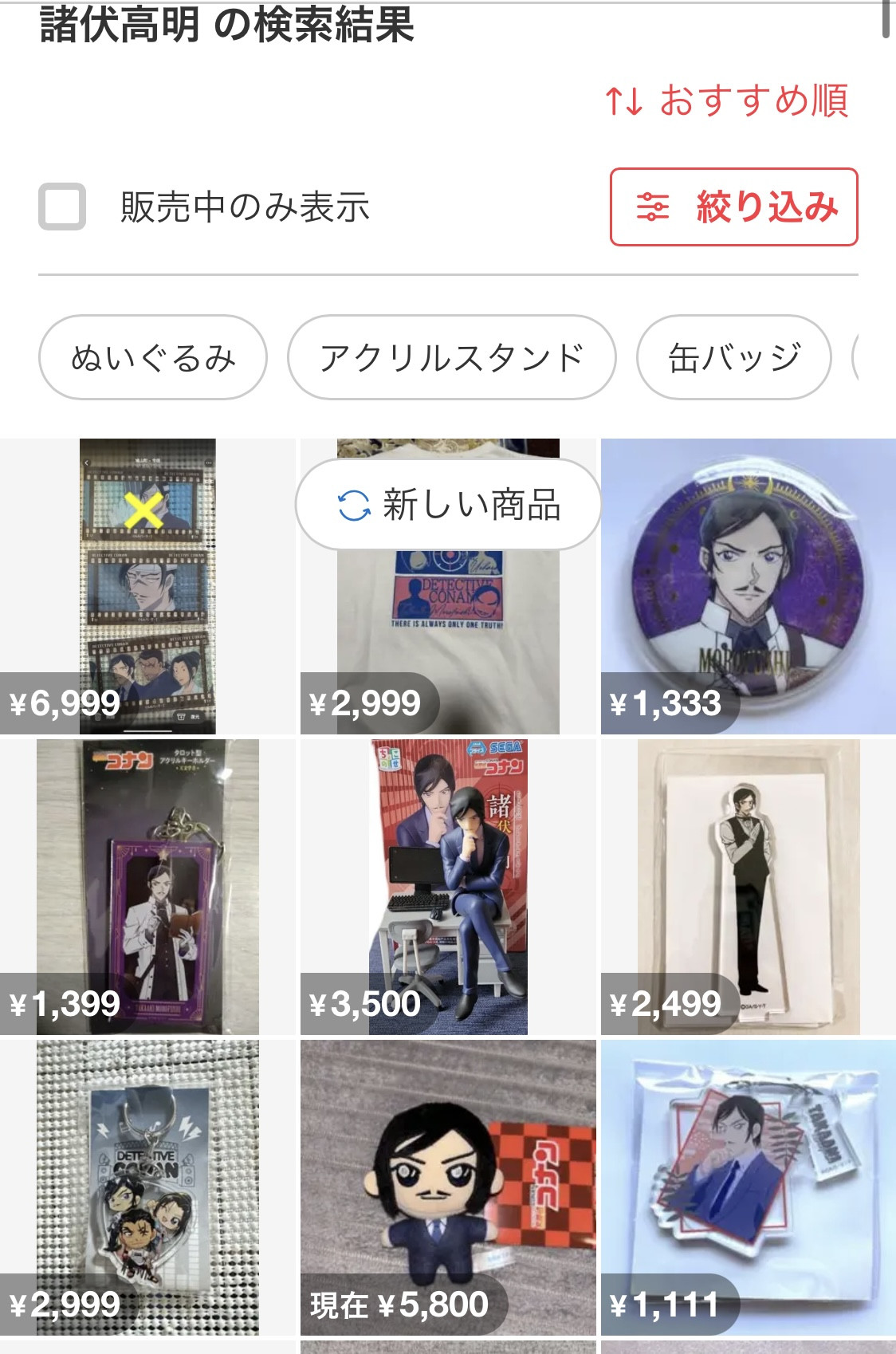Open the ¥1,111 acrylic keychain item

pyautogui.click(x=749, y=1187)
